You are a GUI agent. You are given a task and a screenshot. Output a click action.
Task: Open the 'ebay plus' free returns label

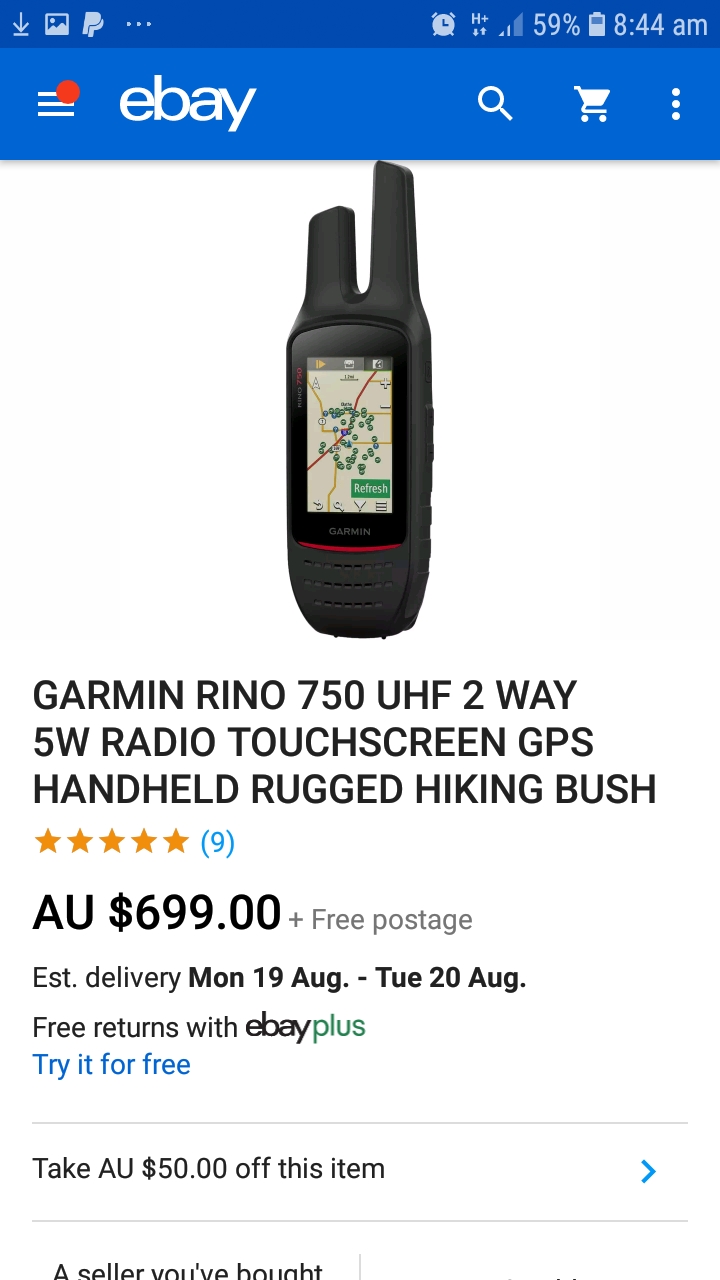point(305,1026)
